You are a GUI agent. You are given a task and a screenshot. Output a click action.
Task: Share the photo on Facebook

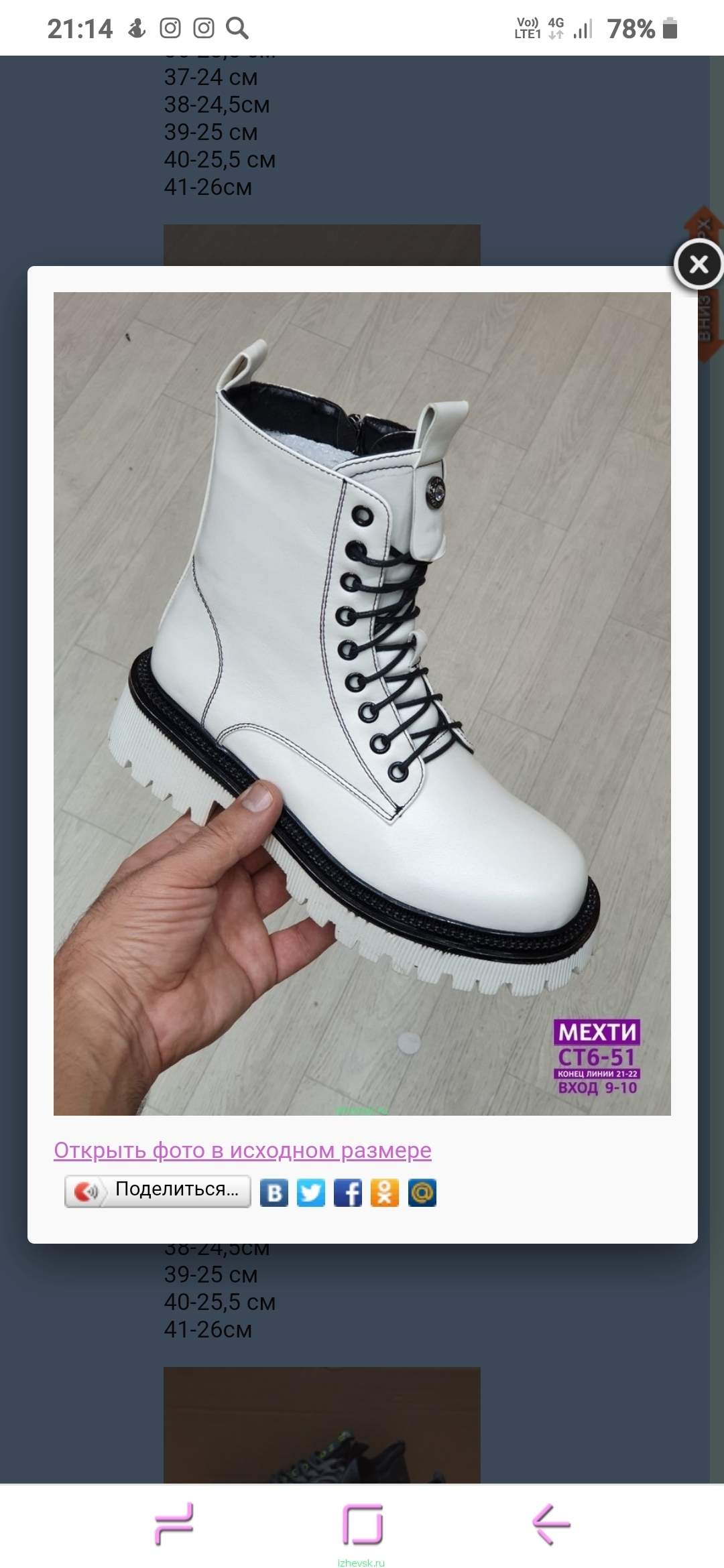pyautogui.click(x=348, y=1193)
